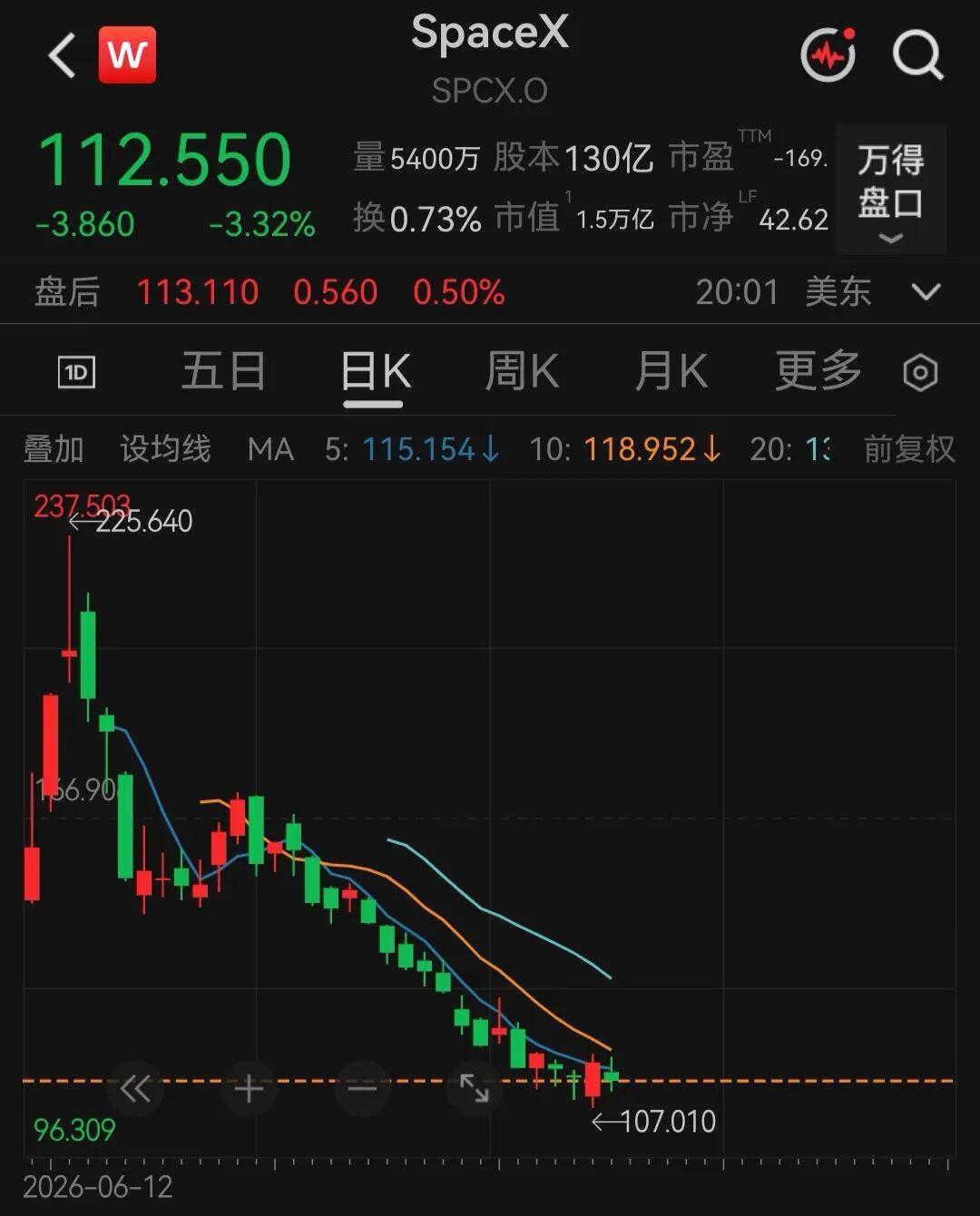Viewport: 980px width, 1216px height.
Task: Switch to the 周K chart tab
Action: 522,371
